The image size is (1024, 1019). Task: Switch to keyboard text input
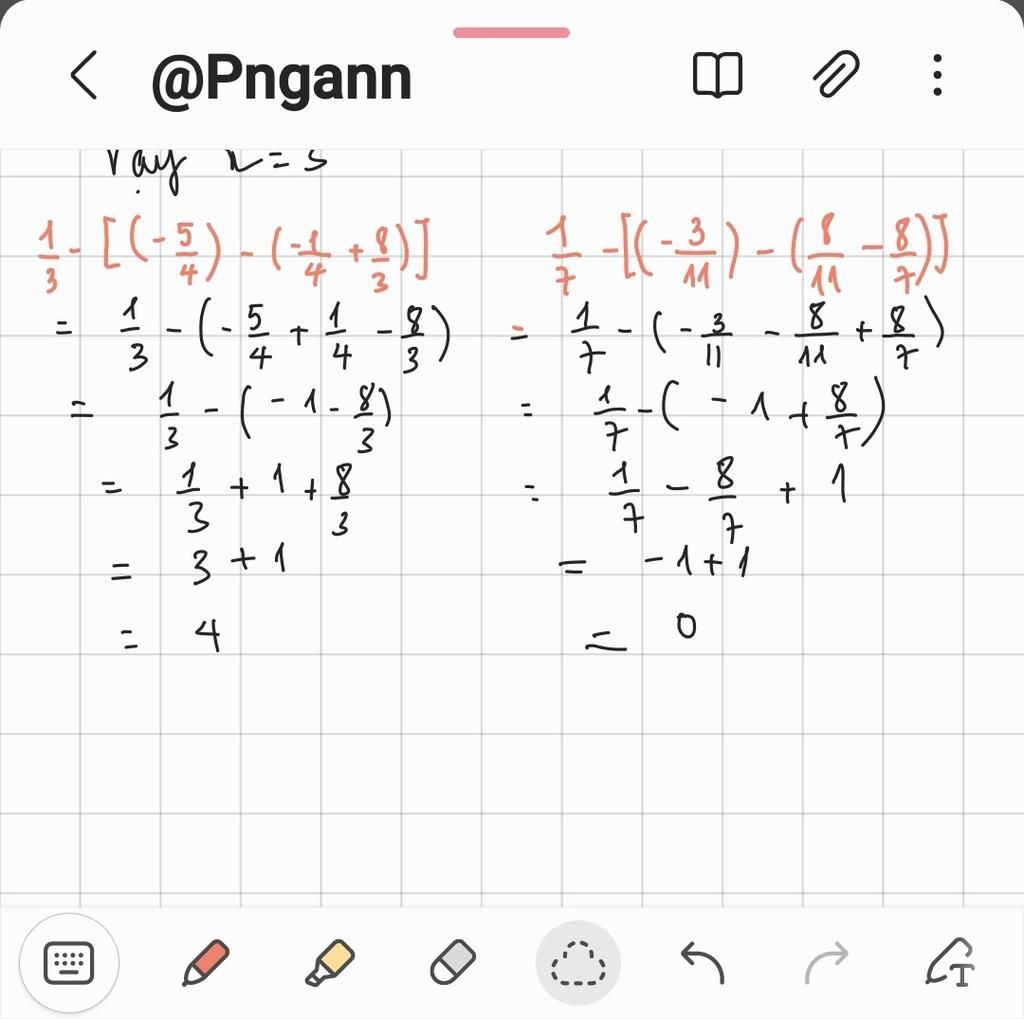coord(69,963)
